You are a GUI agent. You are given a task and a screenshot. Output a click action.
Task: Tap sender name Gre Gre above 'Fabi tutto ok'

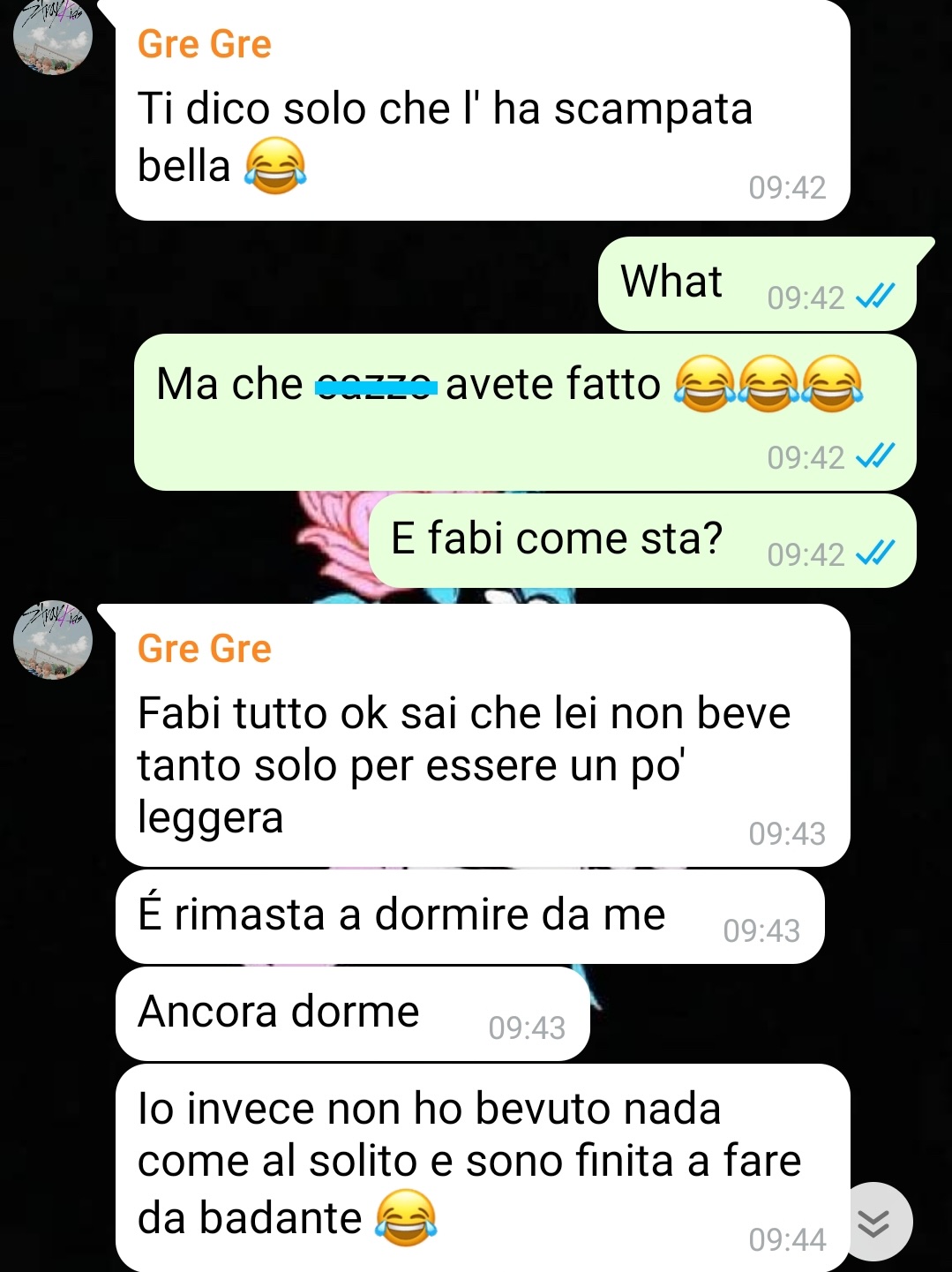pos(205,649)
